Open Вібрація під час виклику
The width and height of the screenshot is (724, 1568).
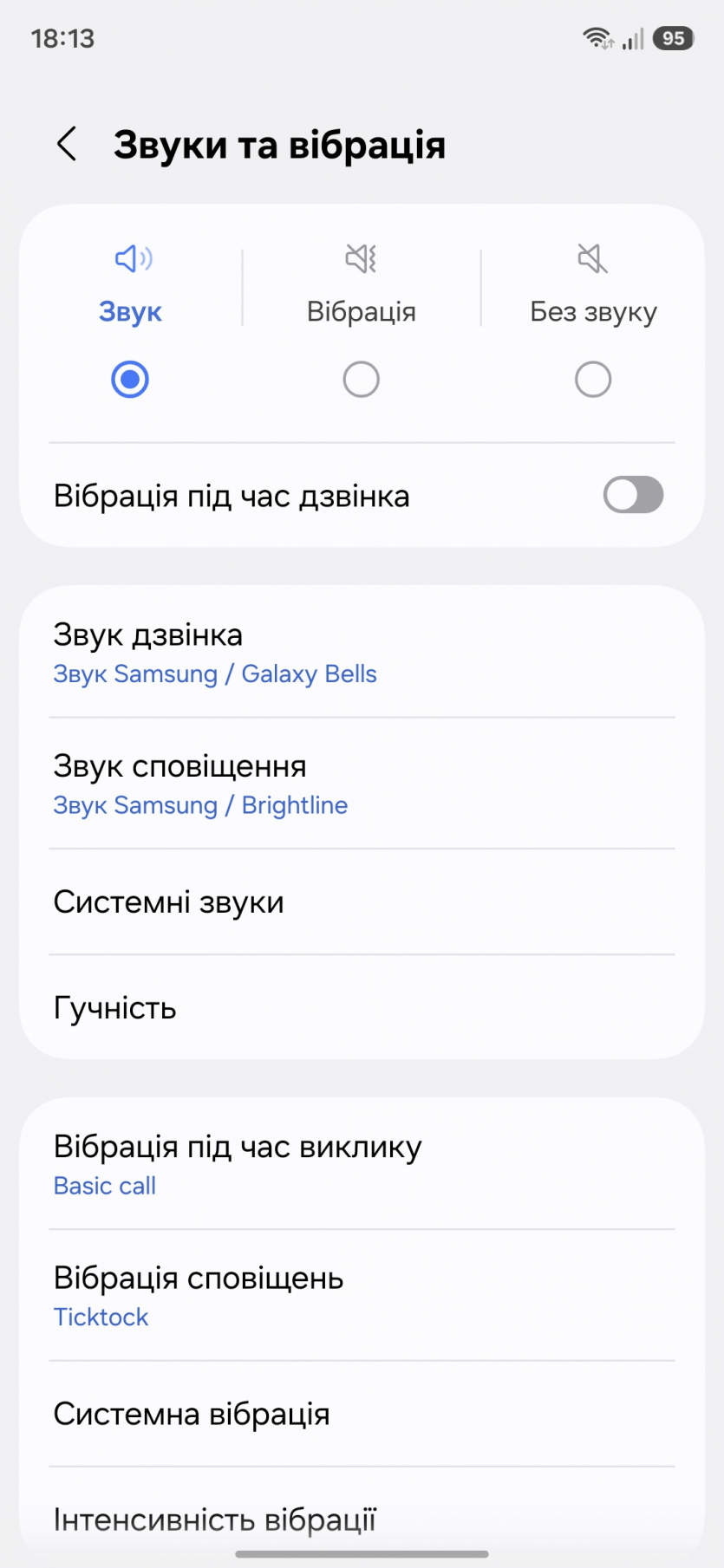click(x=362, y=1164)
